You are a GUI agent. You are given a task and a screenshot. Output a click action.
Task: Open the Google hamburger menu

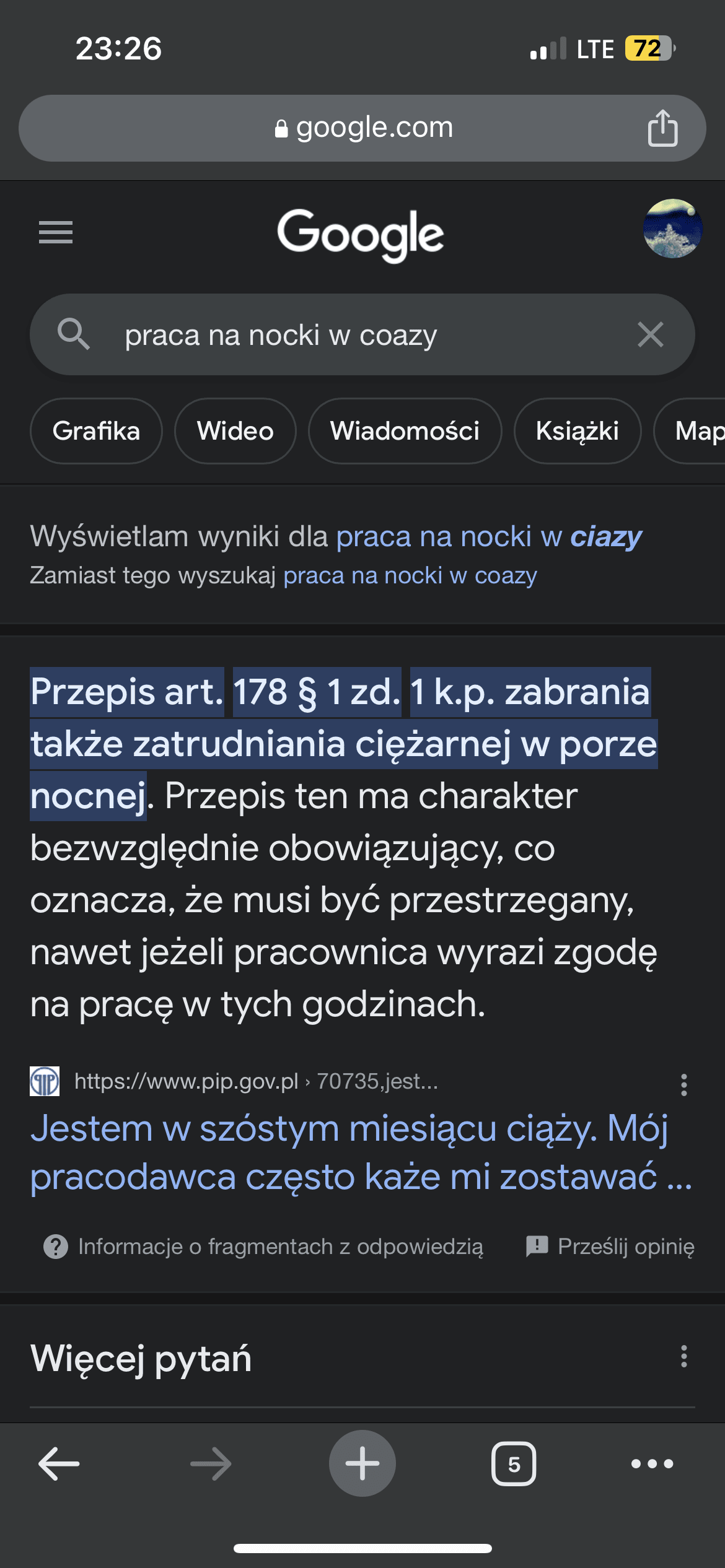pyautogui.click(x=56, y=232)
